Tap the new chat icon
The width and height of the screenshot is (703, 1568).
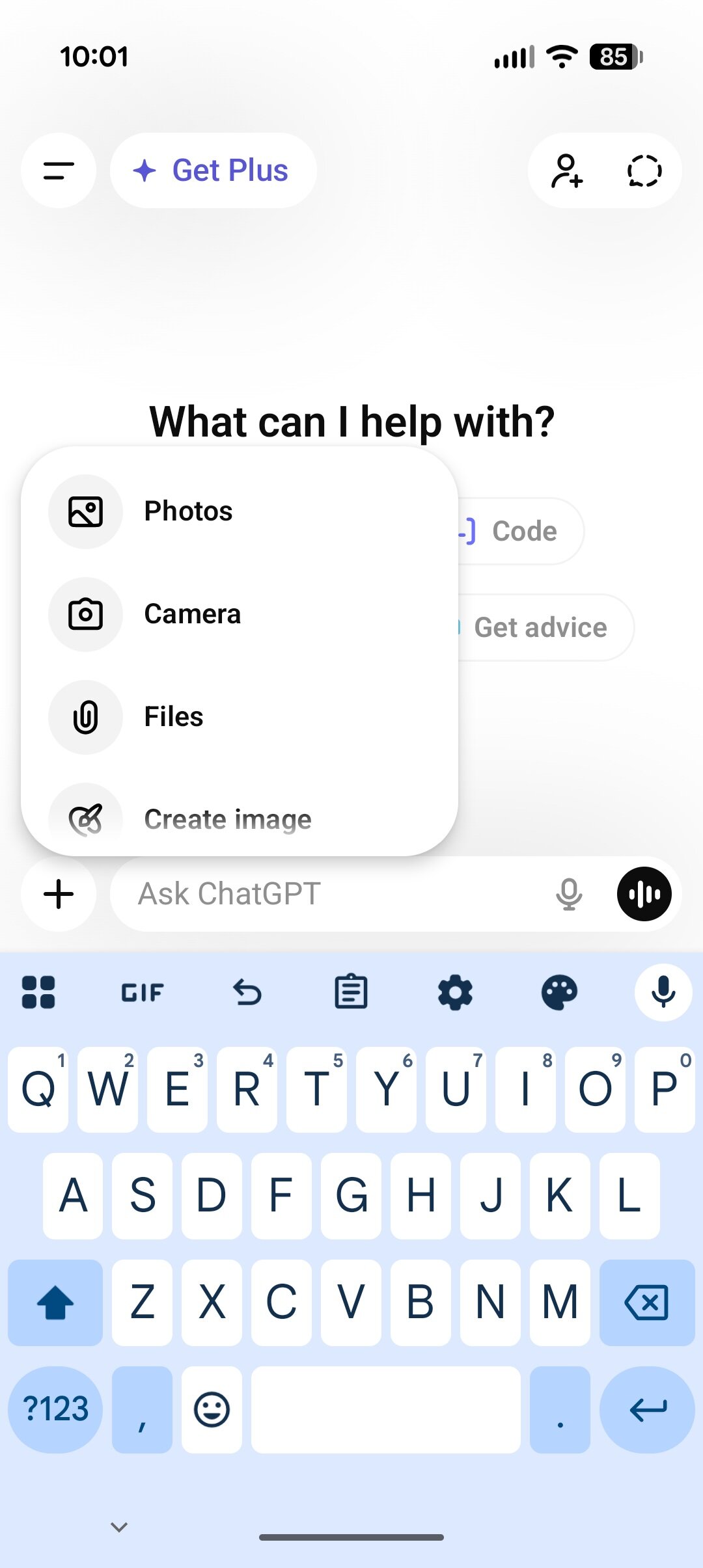pyautogui.click(x=644, y=170)
